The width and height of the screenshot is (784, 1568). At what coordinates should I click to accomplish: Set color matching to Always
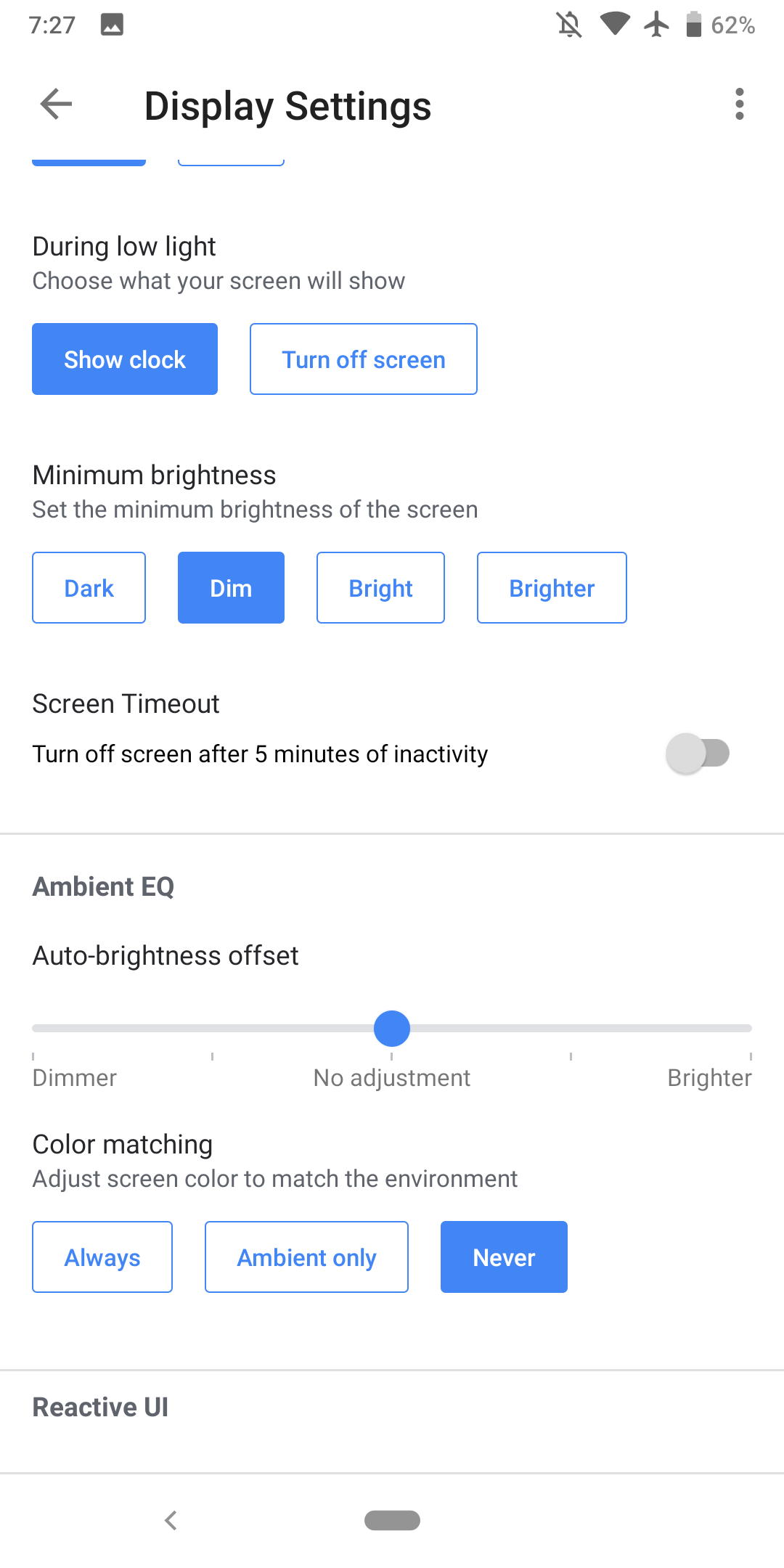(102, 1257)
